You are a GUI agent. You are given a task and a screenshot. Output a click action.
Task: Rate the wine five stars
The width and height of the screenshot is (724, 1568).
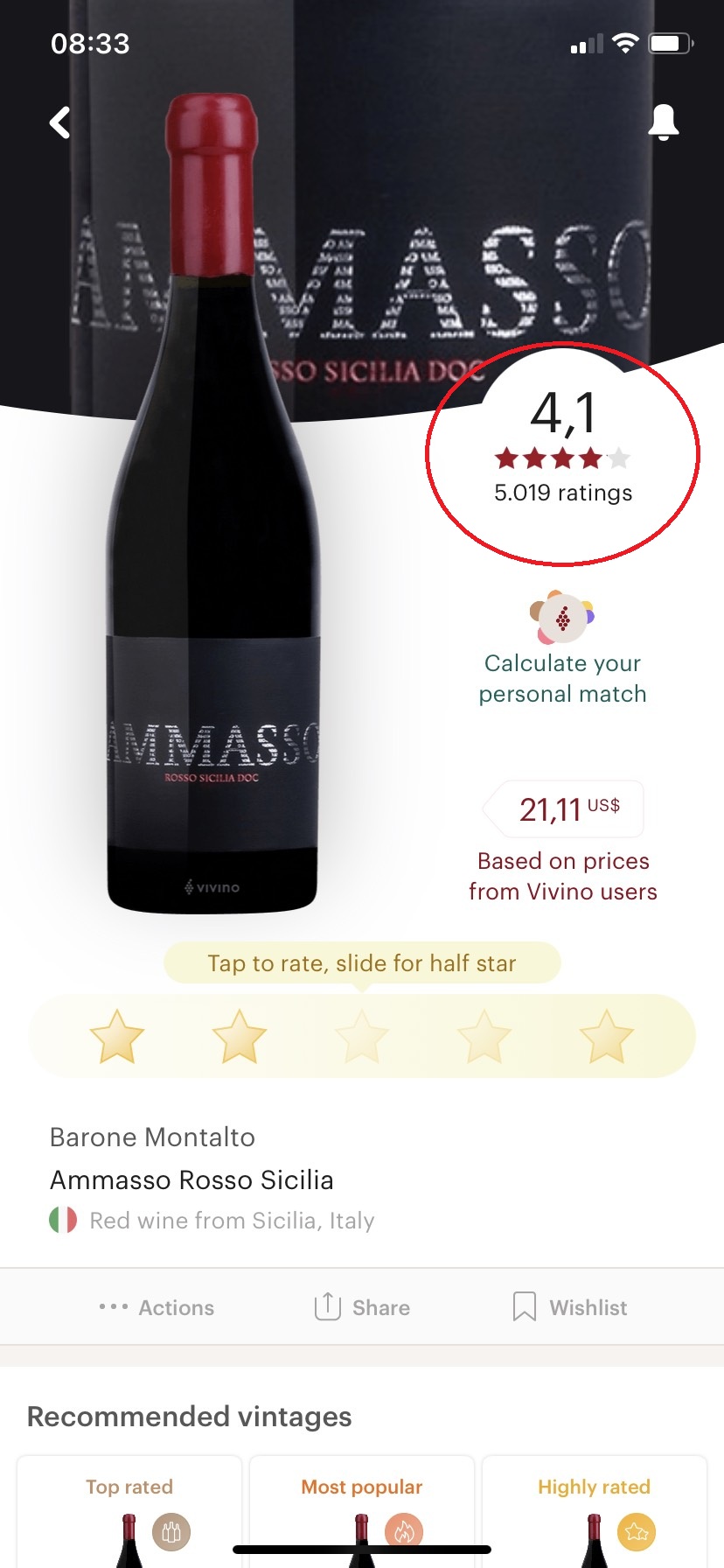(x=606, y=1036)
